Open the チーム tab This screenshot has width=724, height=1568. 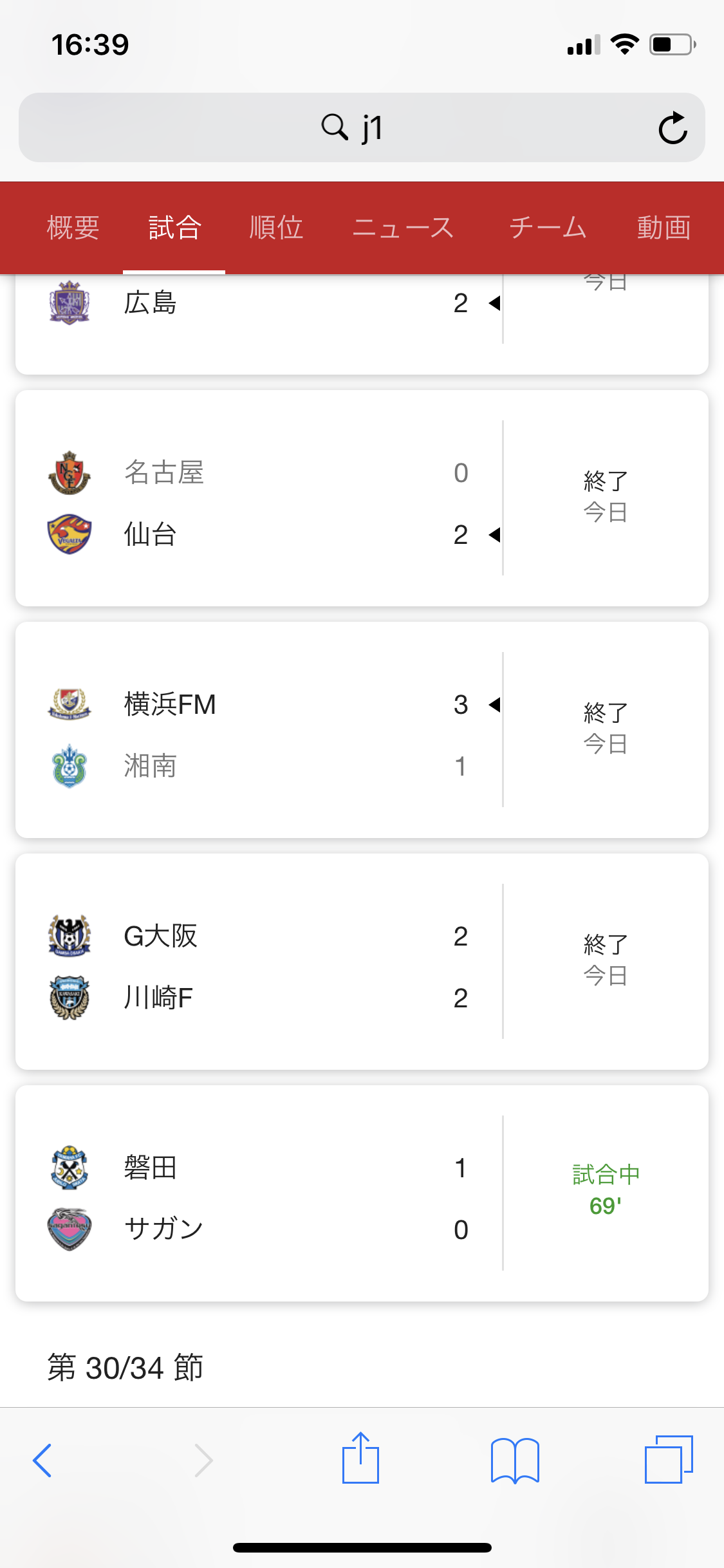click(x=548, y=228)
